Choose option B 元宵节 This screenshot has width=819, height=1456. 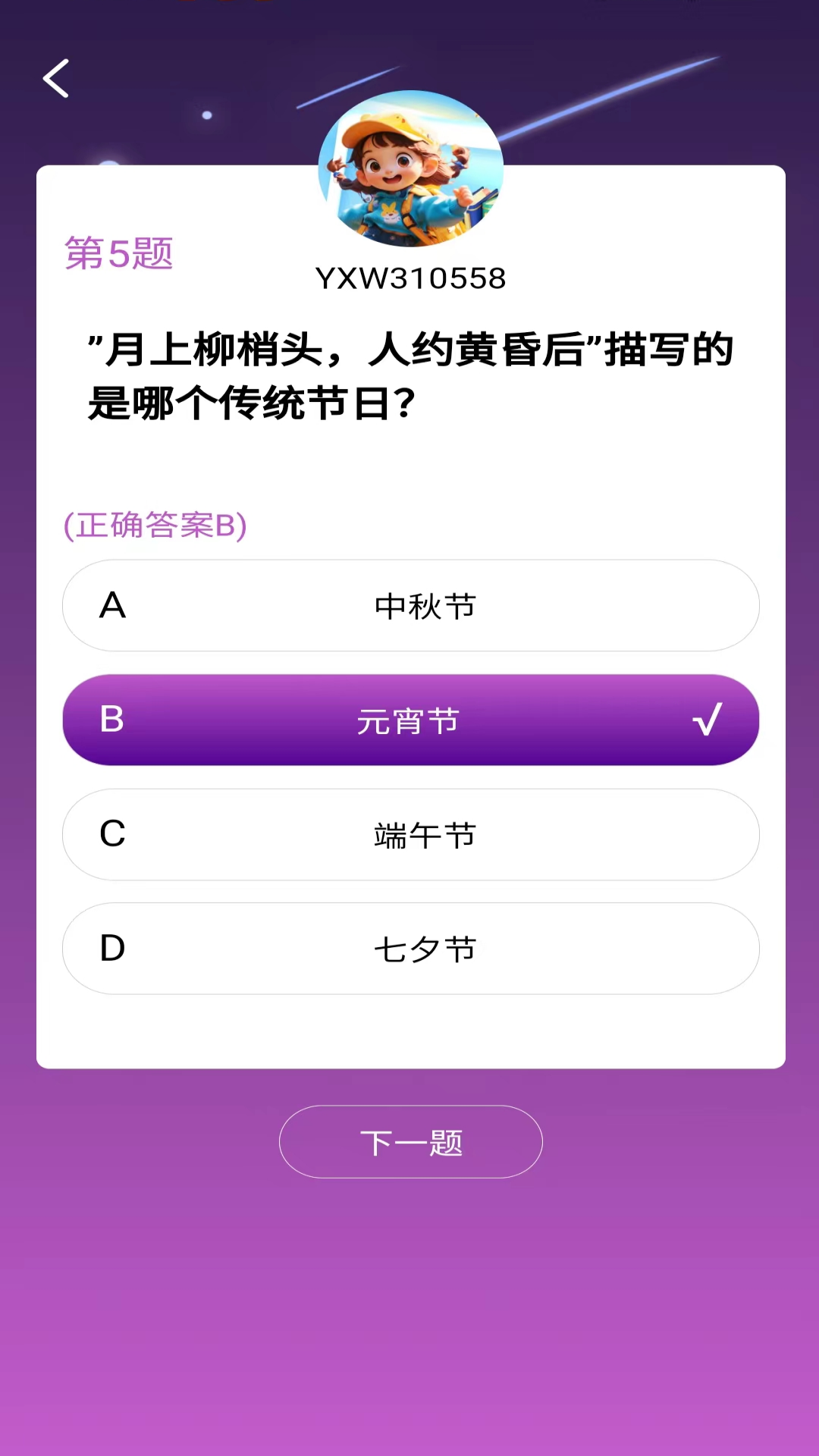pos(410,720)
